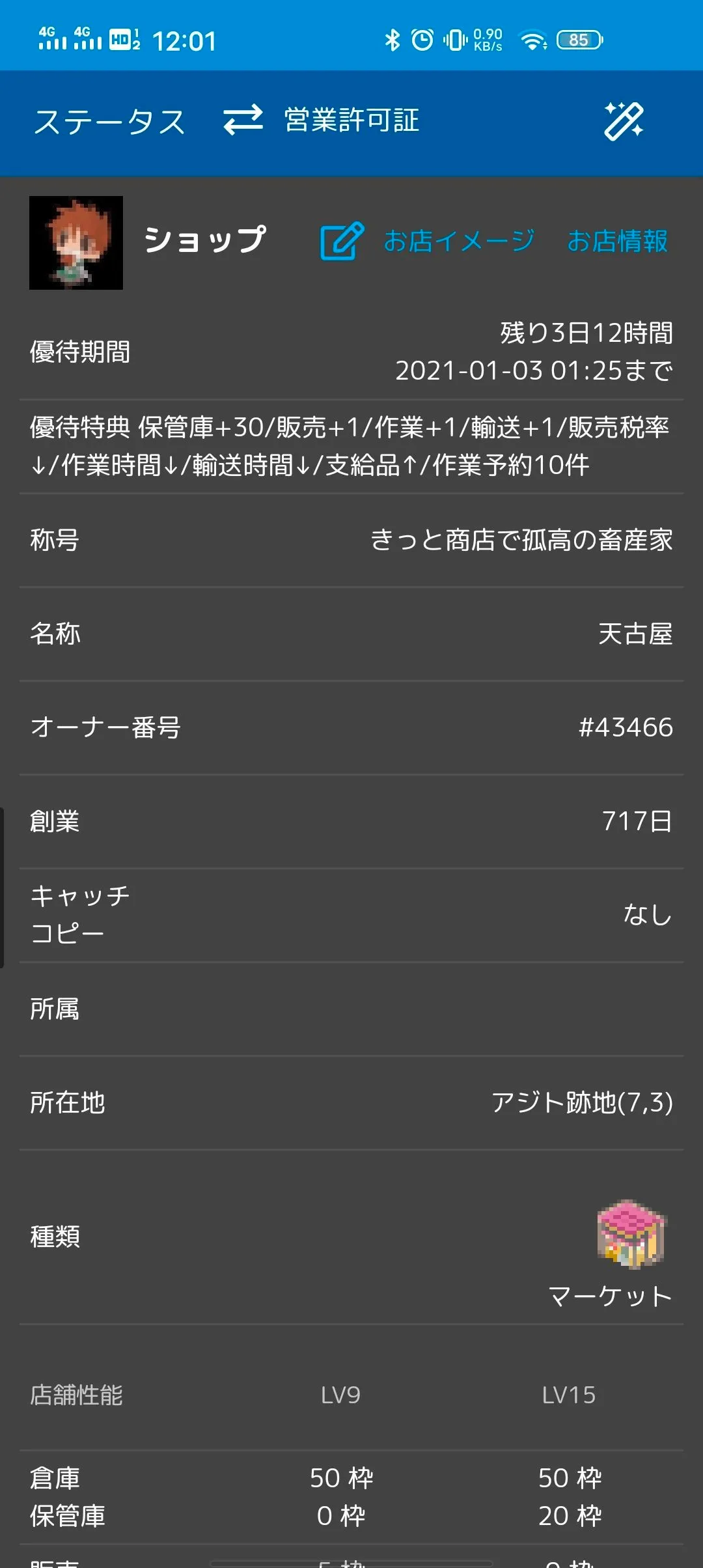The image size is (703, 1568).
Task: Switch view via ステータス ⇄ 営業許可証
Action: click(x=243, y=120)
